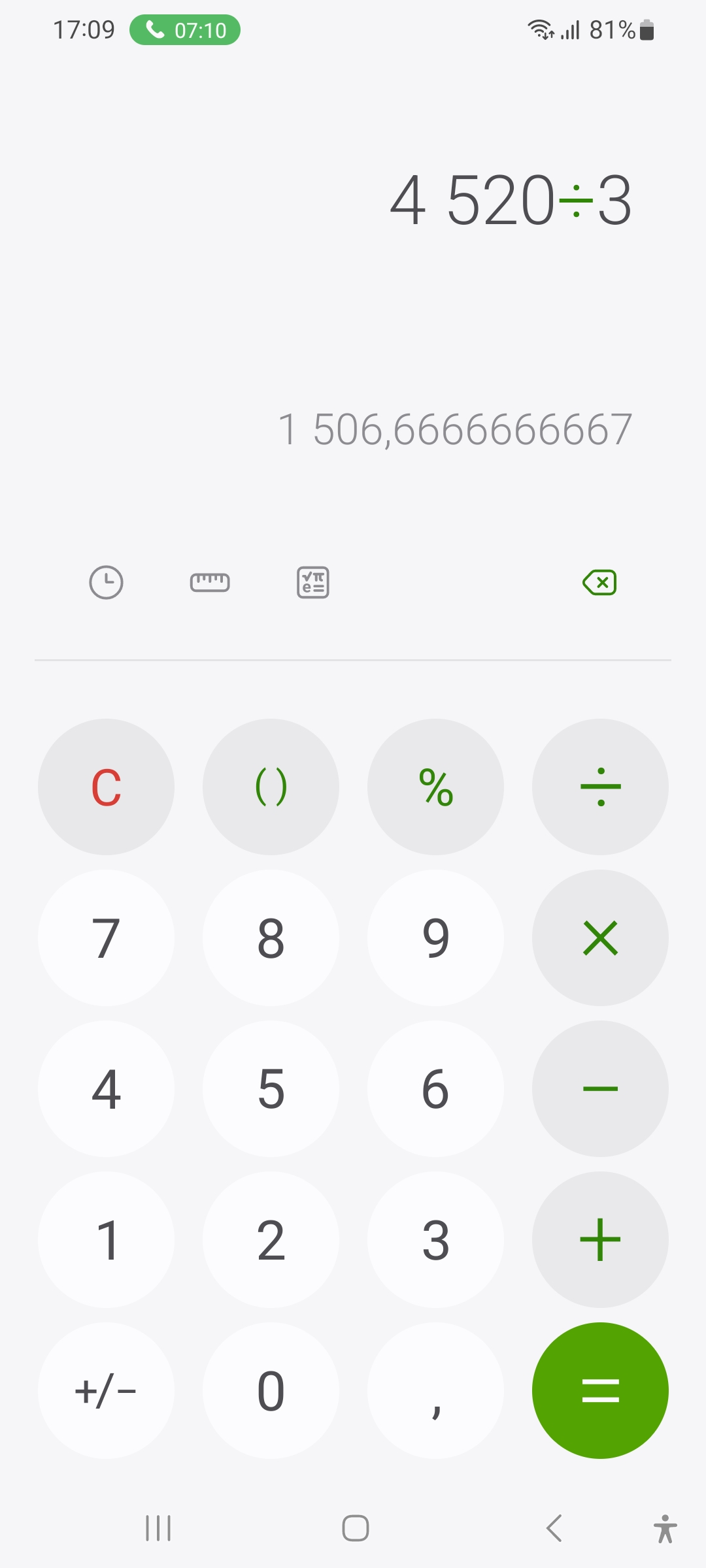Type the number 9
The image size is (706, 1568).
435,938
